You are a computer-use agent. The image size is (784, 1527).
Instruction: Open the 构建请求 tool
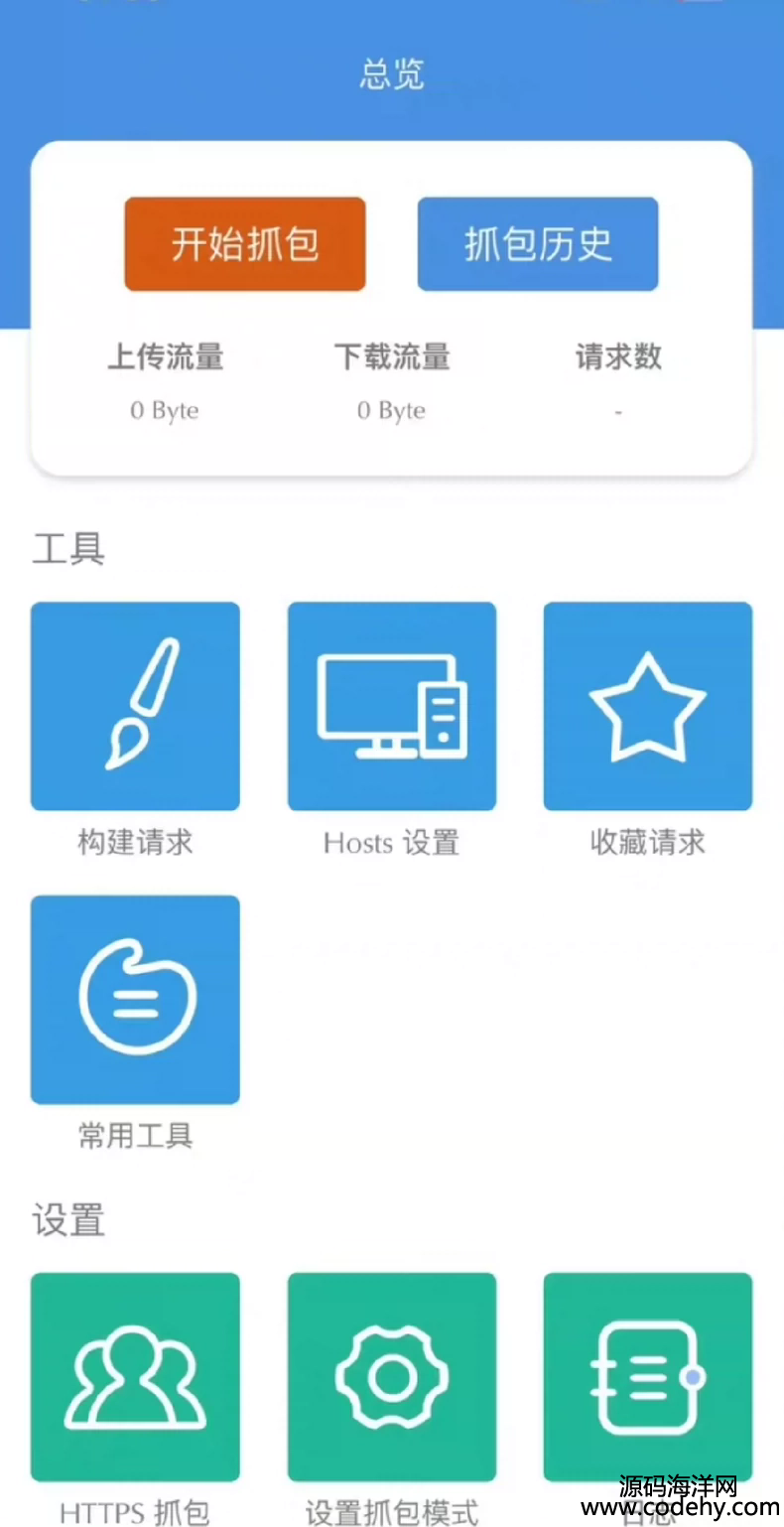pos(135,706)
